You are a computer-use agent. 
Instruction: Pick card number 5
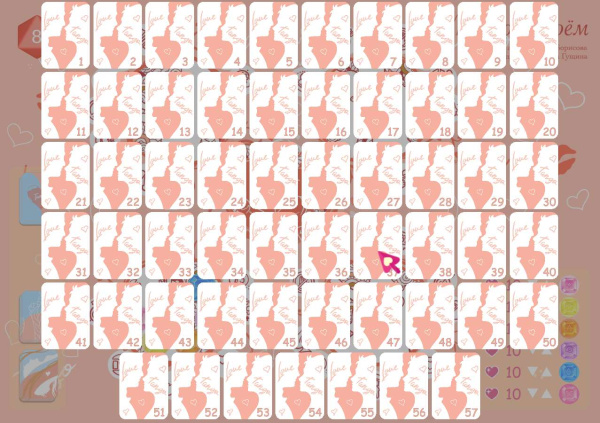(x=273, y=35)
